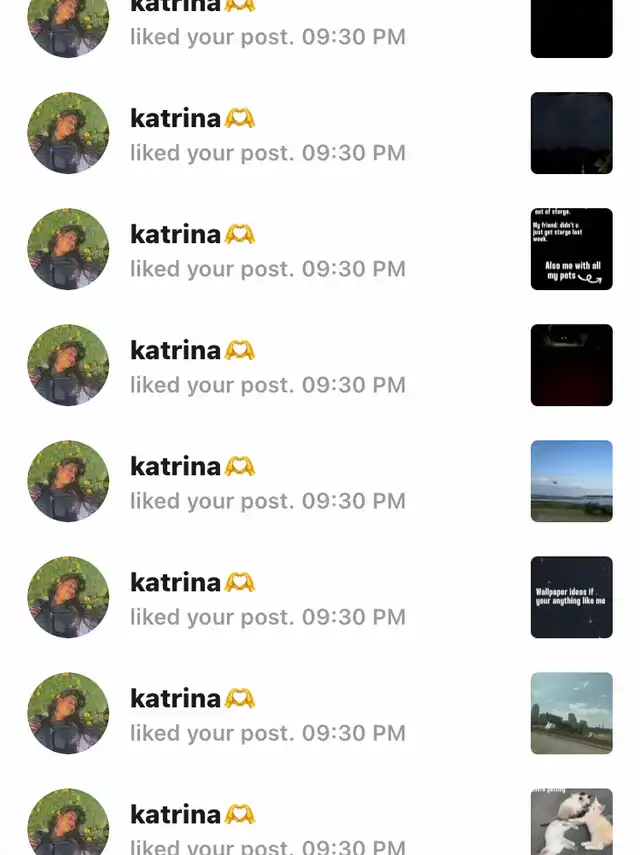Open the dark night sky with treeline post
The height and width of the screenshot is (855, 640).
coord(571,133)
